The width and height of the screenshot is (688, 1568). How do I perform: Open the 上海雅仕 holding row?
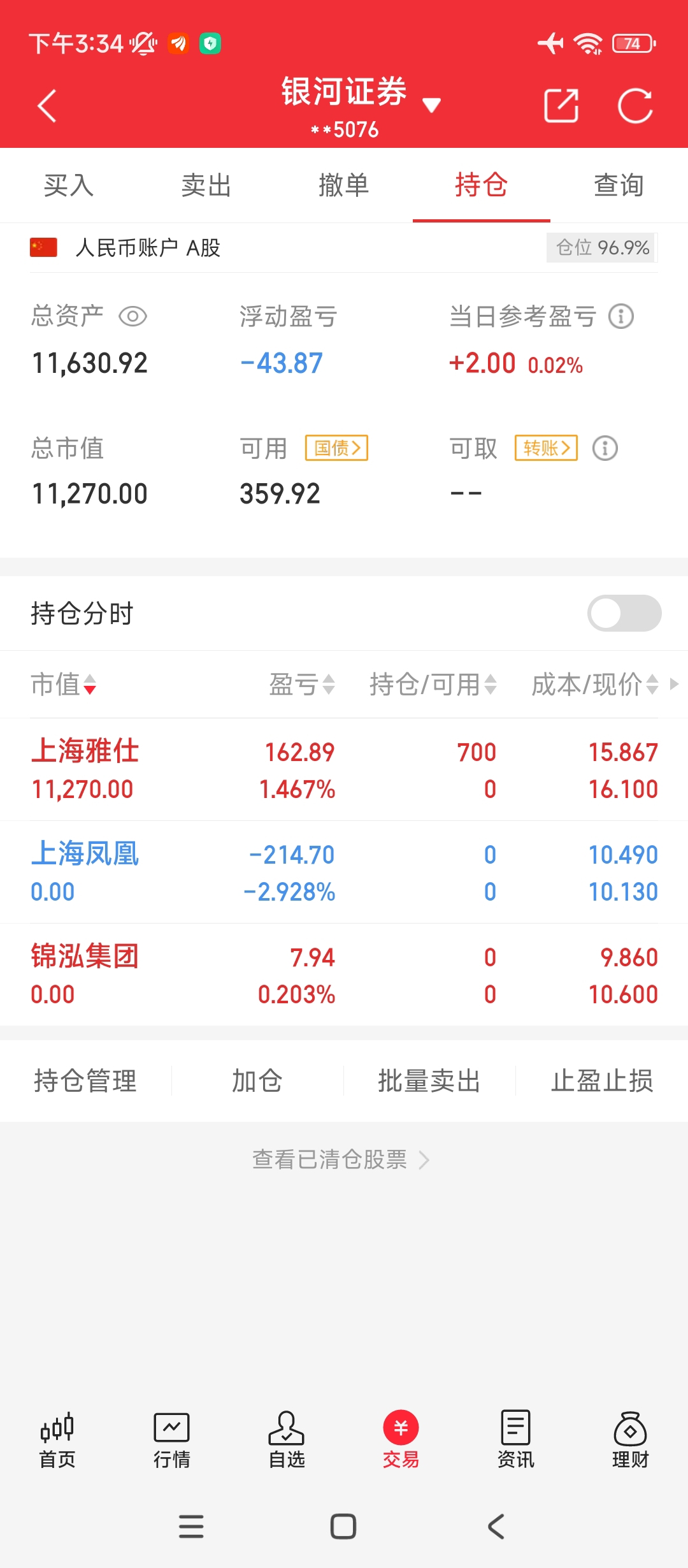coord(344,770)
